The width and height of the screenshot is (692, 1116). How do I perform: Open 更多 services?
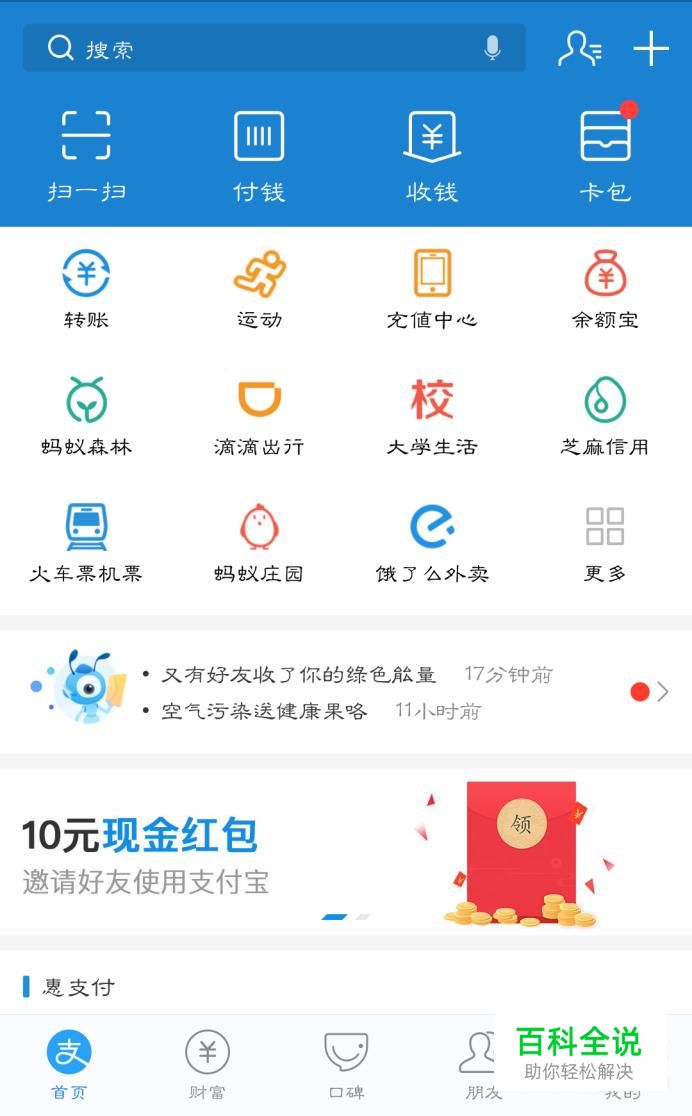[605, 542]
